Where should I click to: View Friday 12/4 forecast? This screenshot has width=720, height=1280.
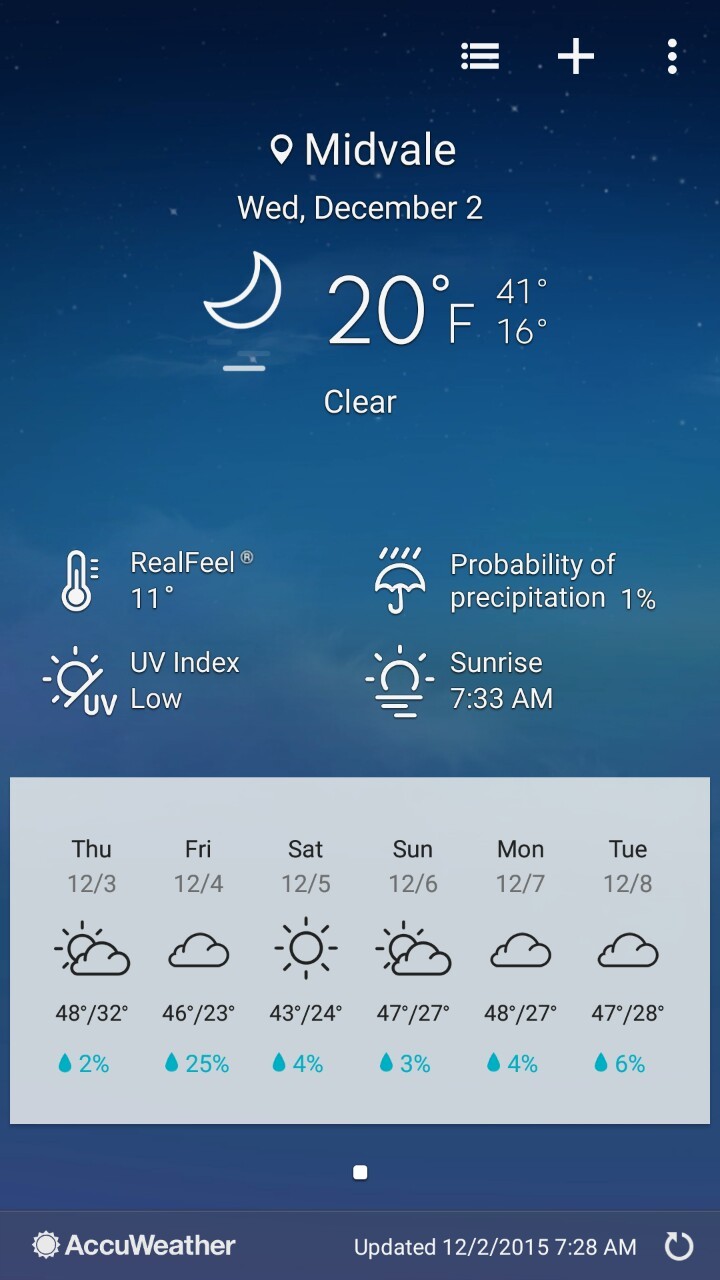pyautogui.click(x=198, y=957)
